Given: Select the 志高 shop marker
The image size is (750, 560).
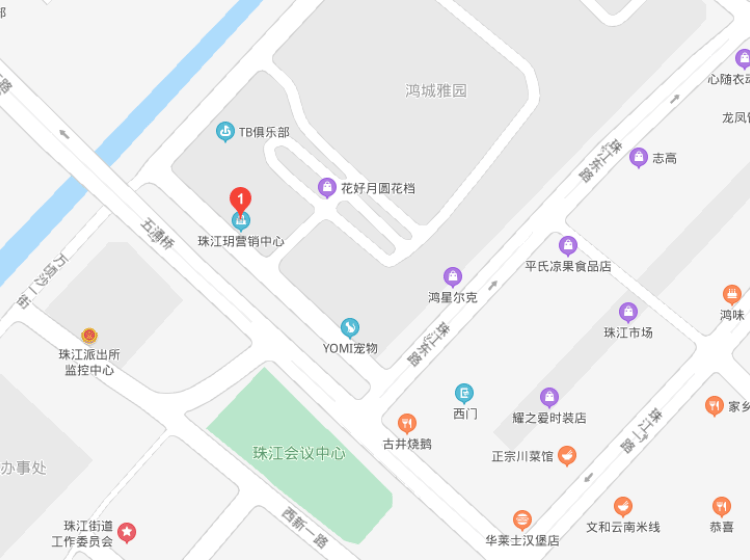Looking at the screenshot, I should point(638,157).
